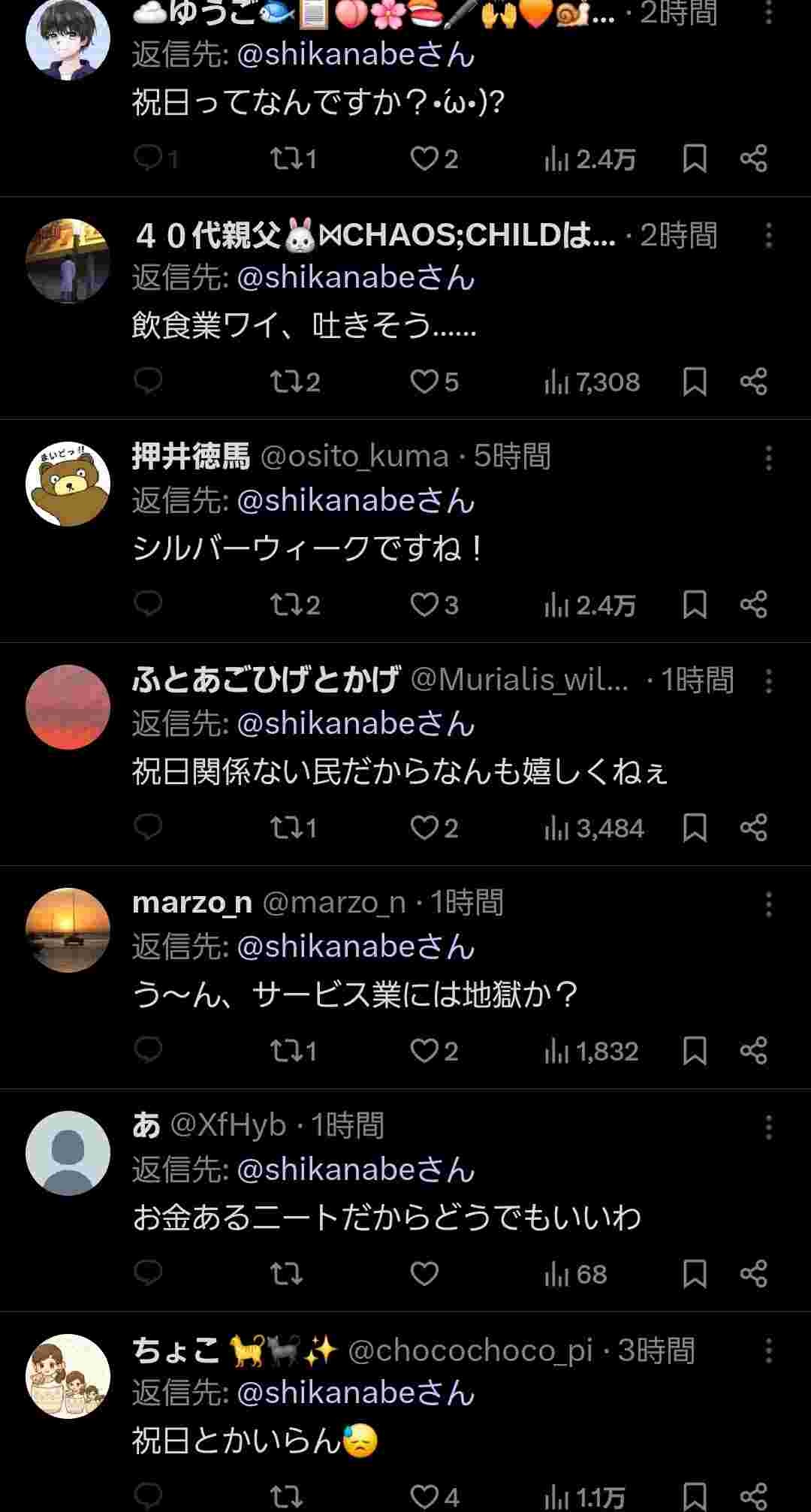Share the reply by ふとあごひげとかげ
811x1512 pixels.
click(x=753, y=828)
